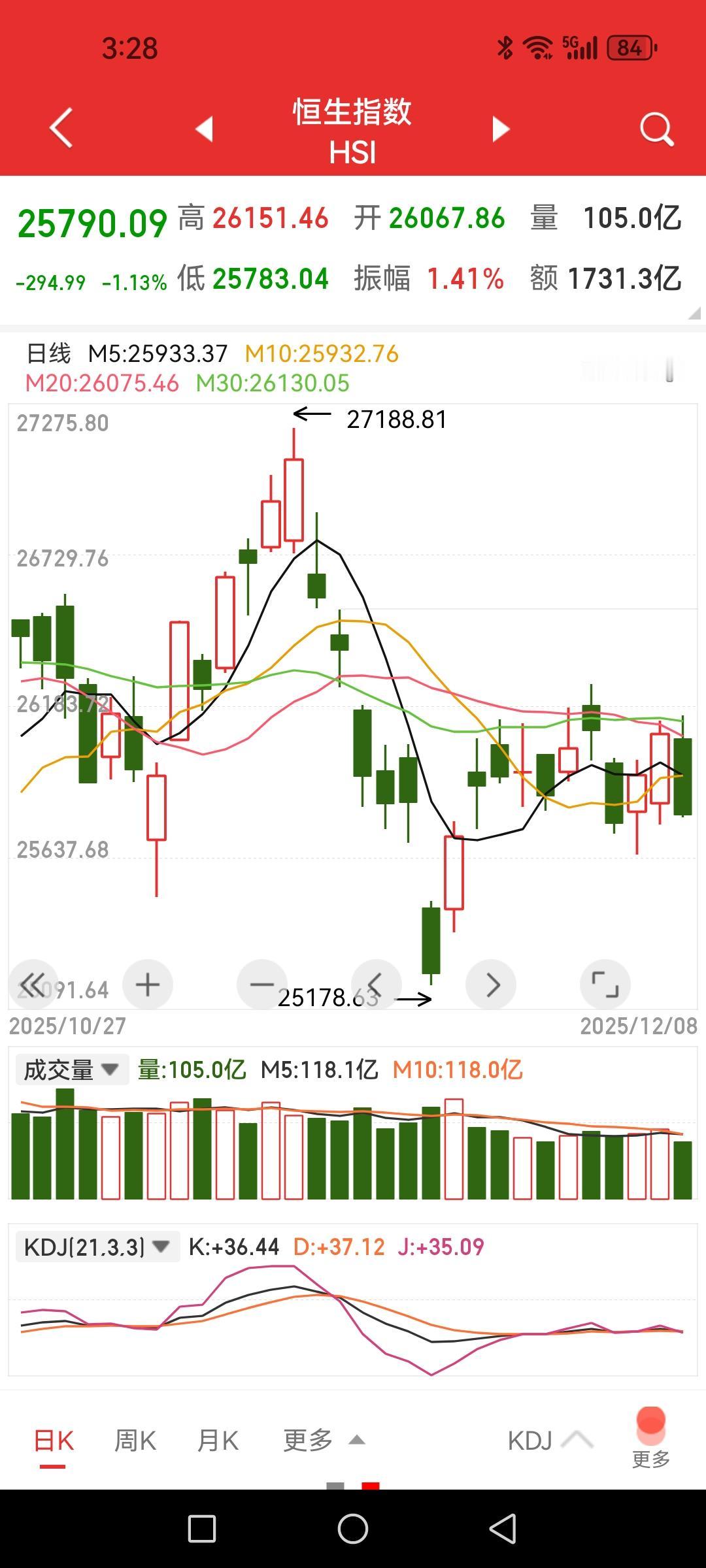706x1568 pixels.
Task: Open the KDJ(21.3.3) indicator dropdown
Action: click(x=97, y=1247)
